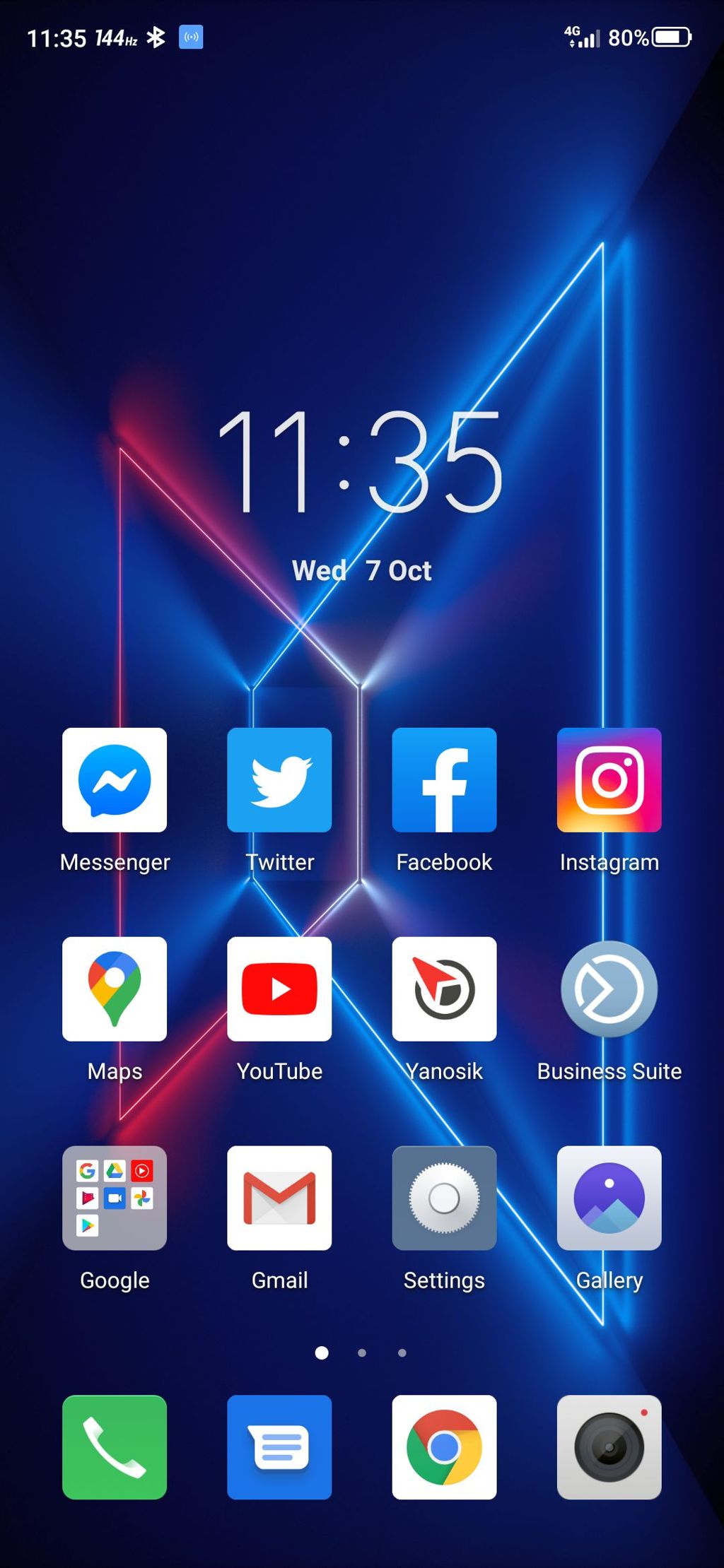Open the Messenger app
Viewport: 724px width, 1568px height.
115,780
